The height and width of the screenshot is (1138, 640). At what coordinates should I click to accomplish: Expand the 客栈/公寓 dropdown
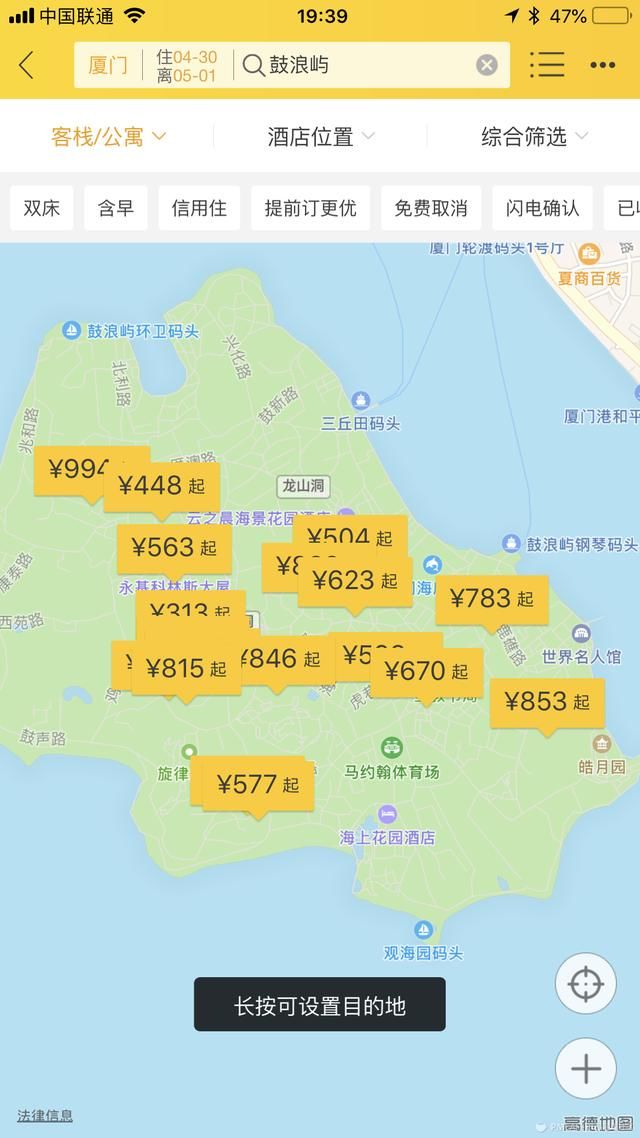coord(108,137)
